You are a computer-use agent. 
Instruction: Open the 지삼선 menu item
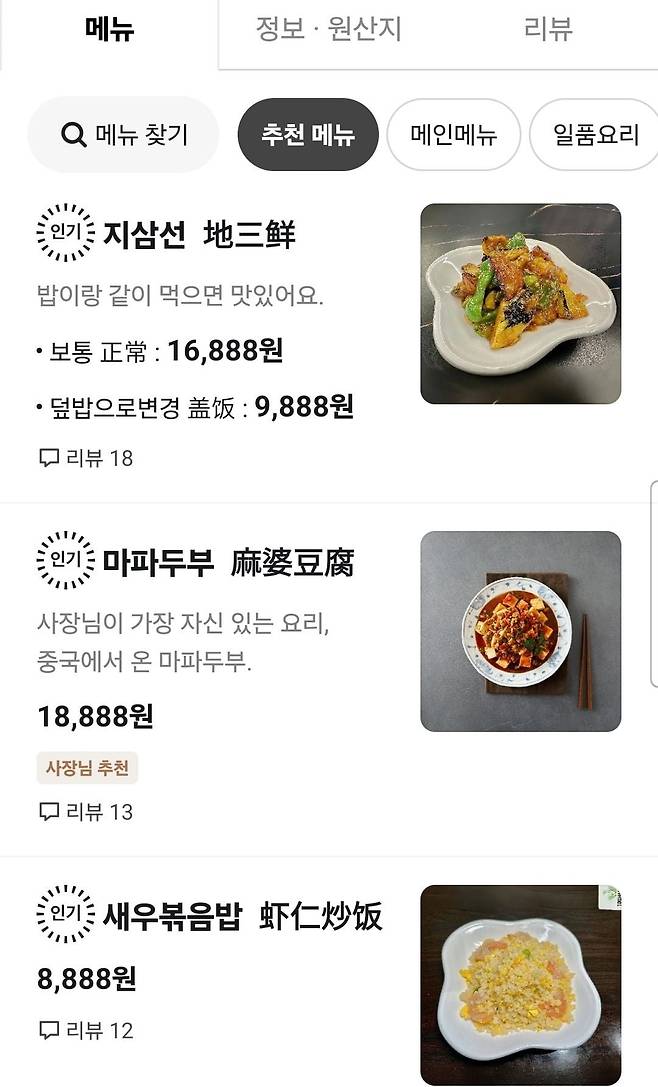pyautogui.click(x=199, y=235)
